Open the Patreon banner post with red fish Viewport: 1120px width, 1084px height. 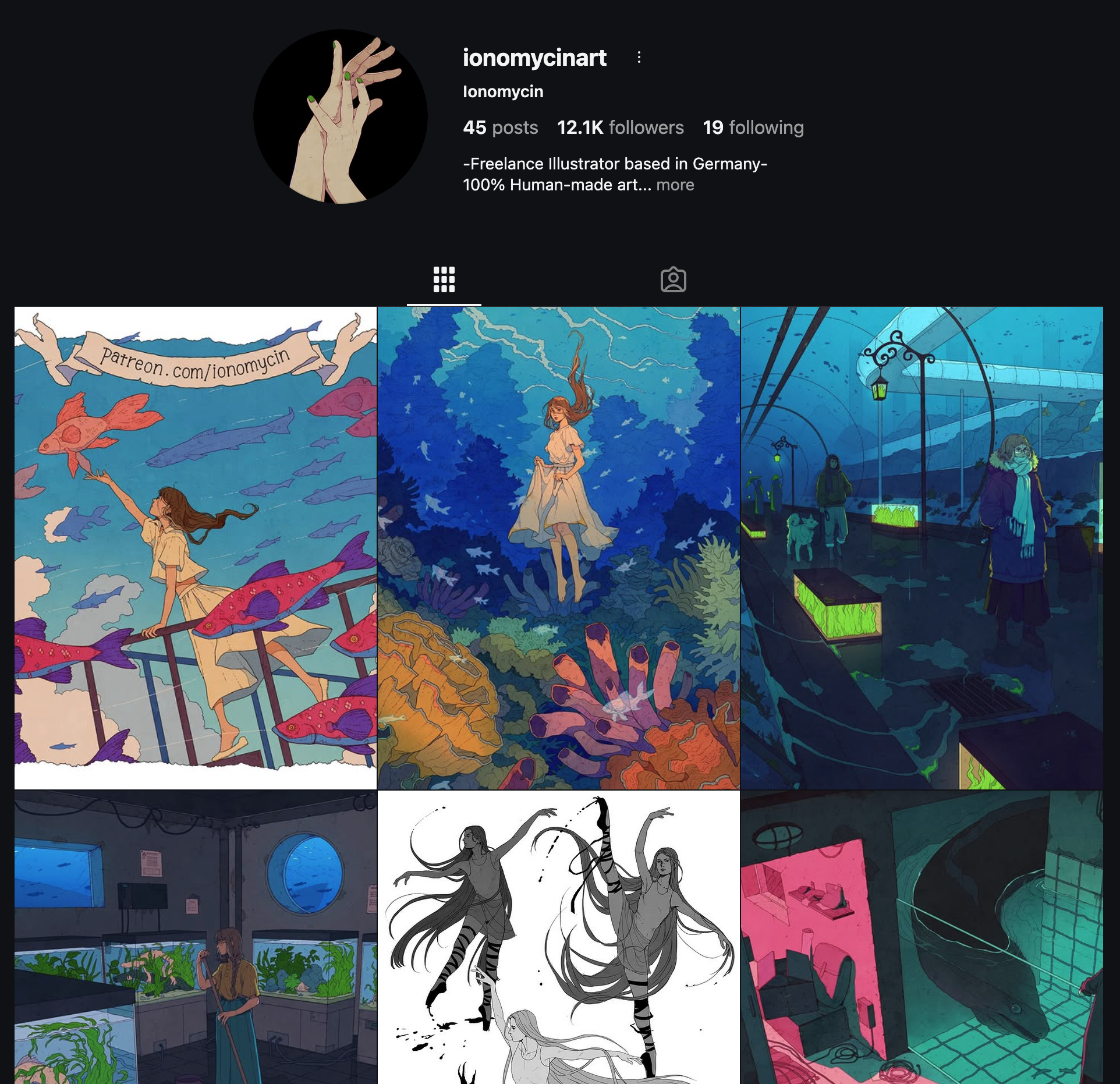tap(196, 547)
